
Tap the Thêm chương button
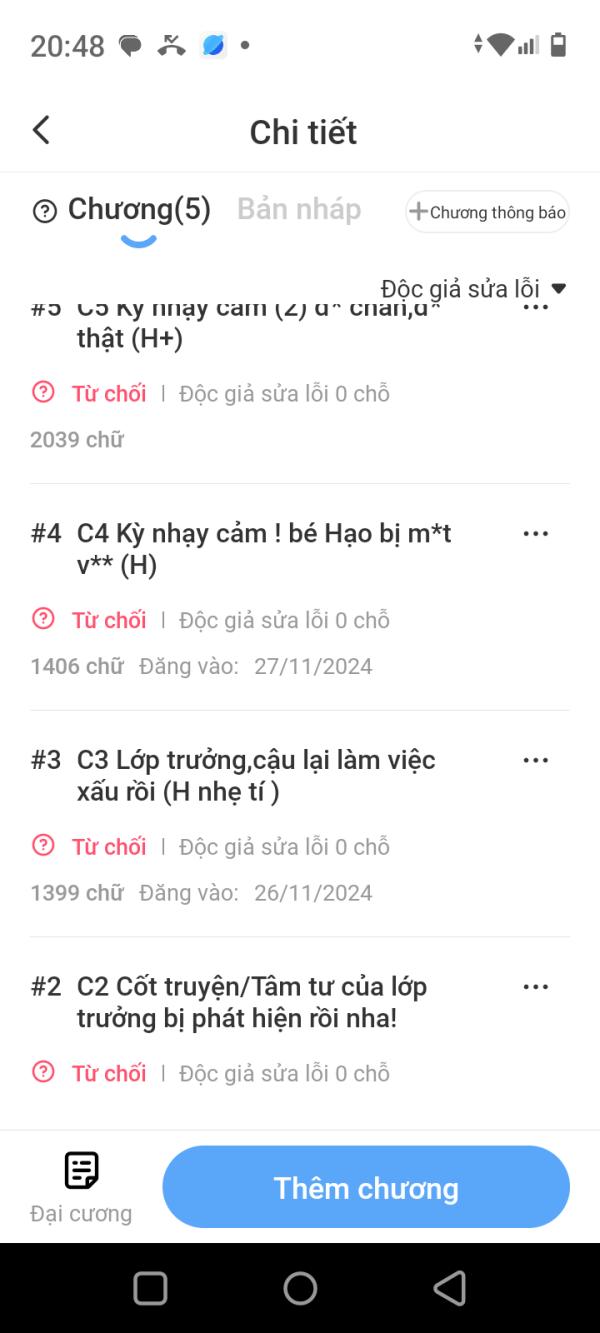[366, 1188]
